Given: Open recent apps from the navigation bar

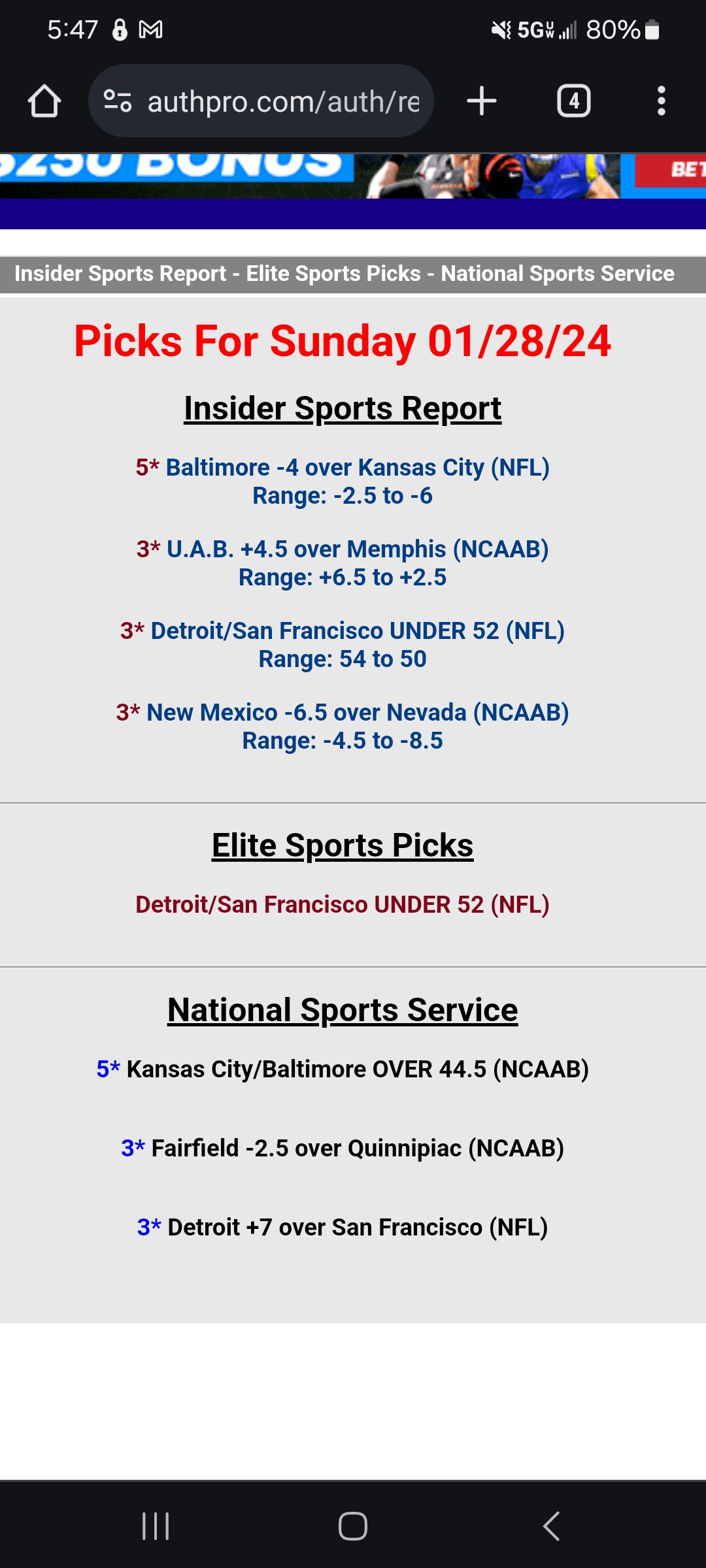Looking at the screenshot, I should coord(156,1526).
